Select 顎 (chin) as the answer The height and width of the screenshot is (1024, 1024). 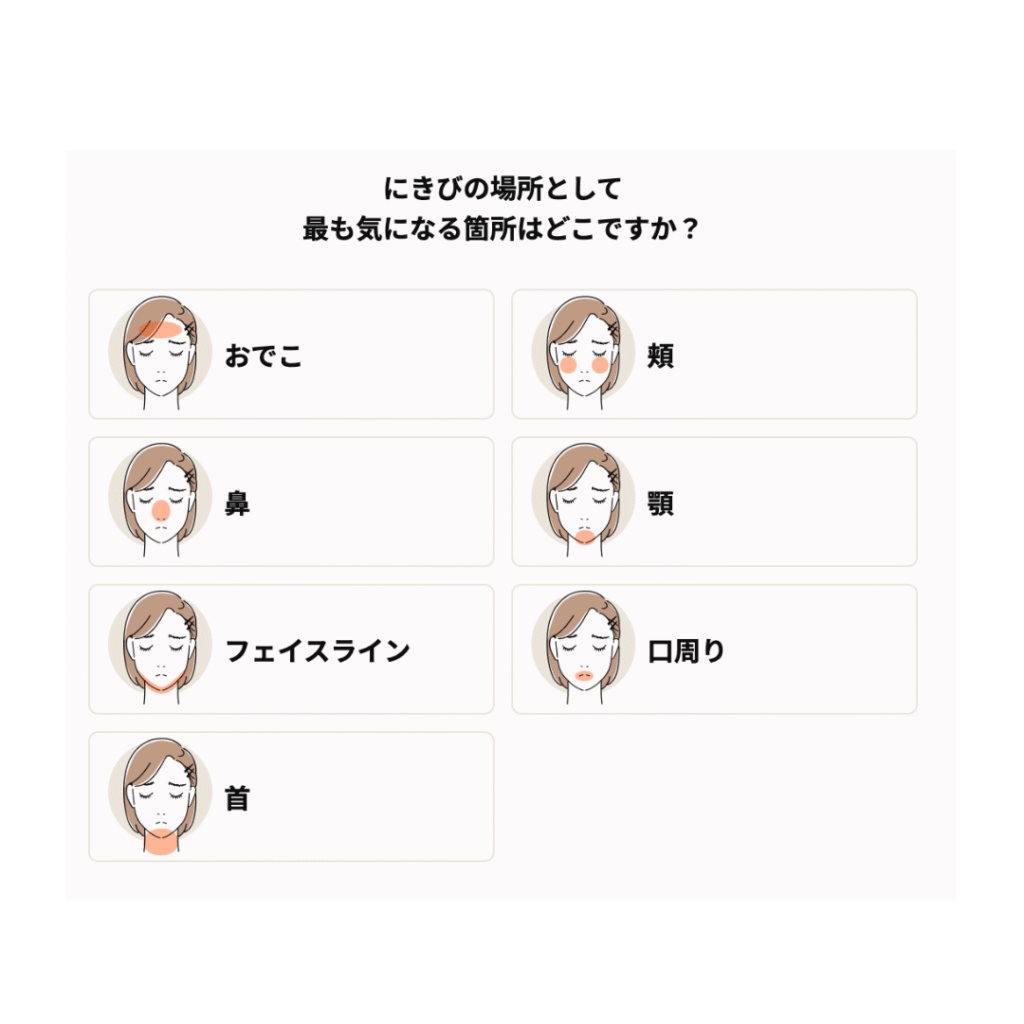[714, 501]
